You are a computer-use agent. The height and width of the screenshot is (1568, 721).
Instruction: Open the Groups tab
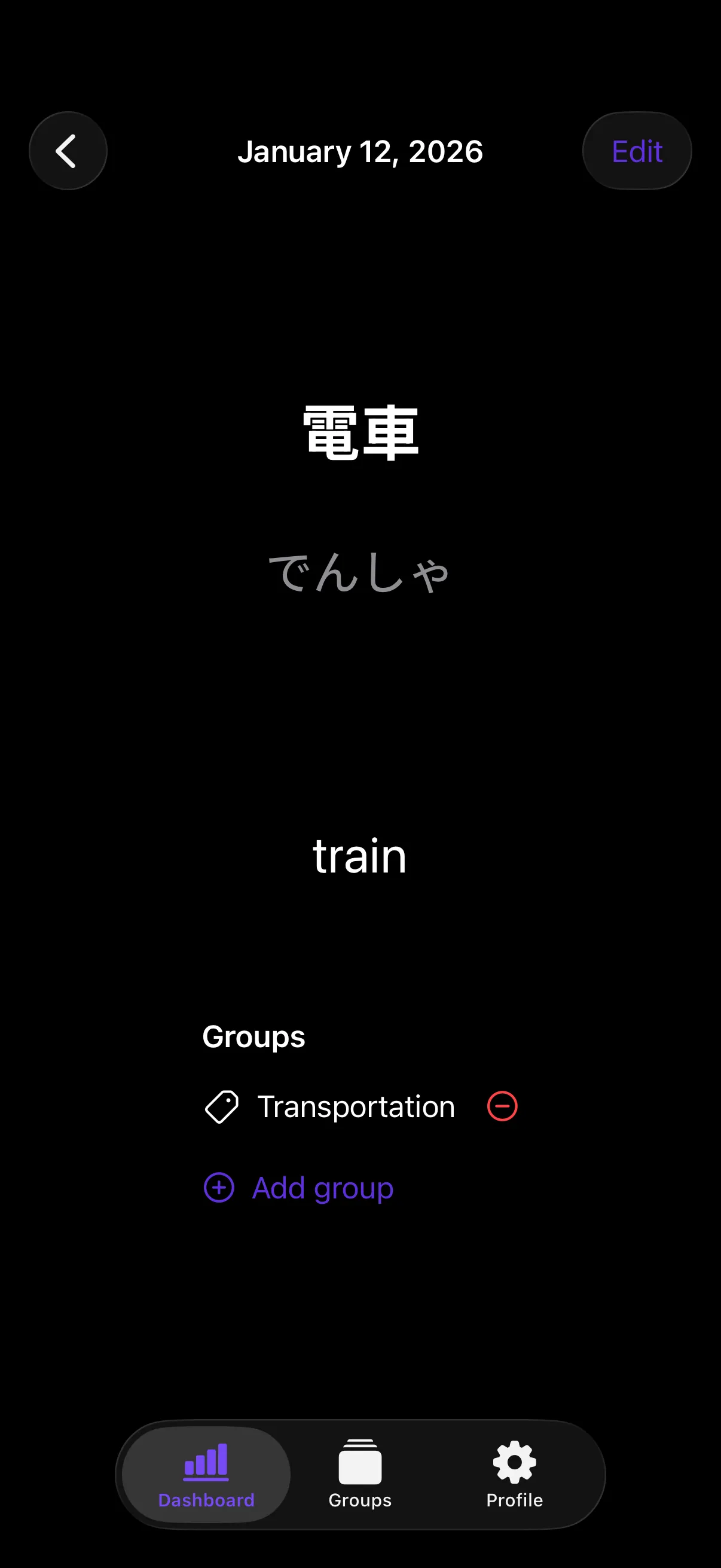coord(360,1474)
